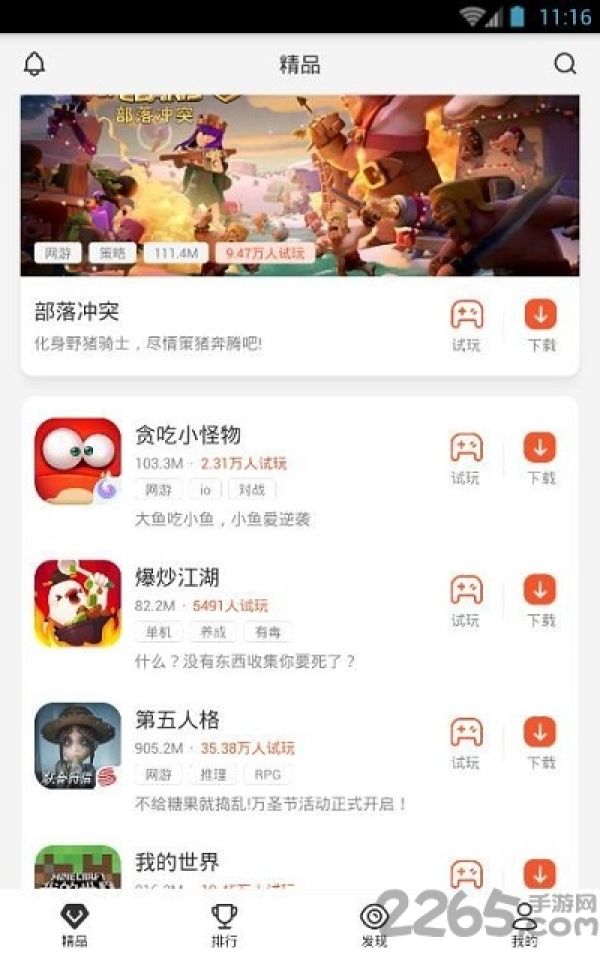
Task: Open the 爆炒江湖 game entry
Action: [x=233, y=616]
